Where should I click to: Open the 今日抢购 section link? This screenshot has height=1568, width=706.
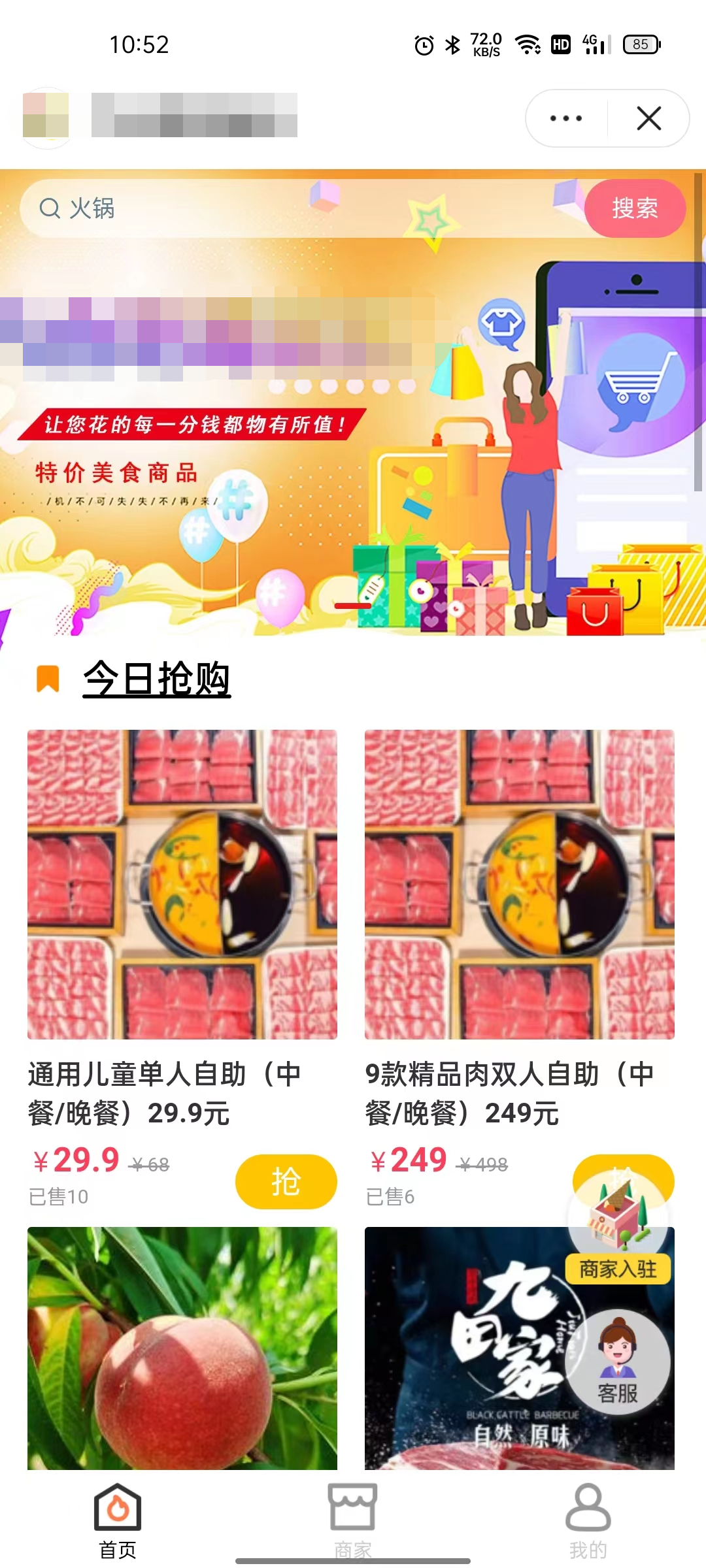157,678
